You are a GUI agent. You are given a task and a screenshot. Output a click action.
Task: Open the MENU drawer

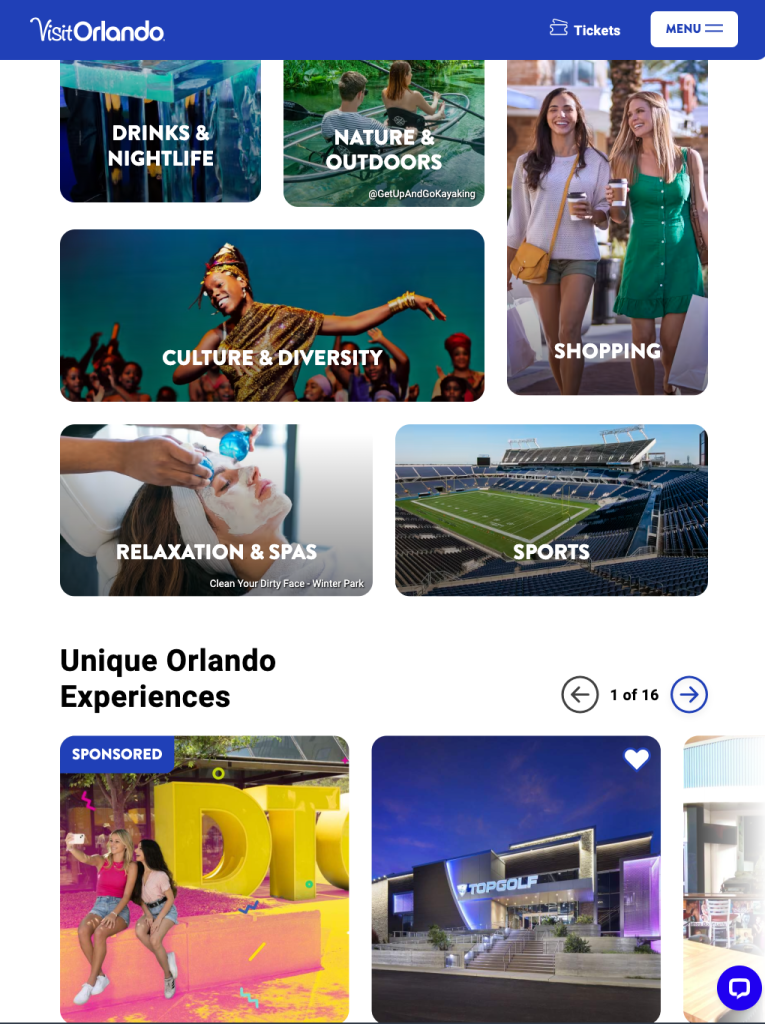(694, 29)
